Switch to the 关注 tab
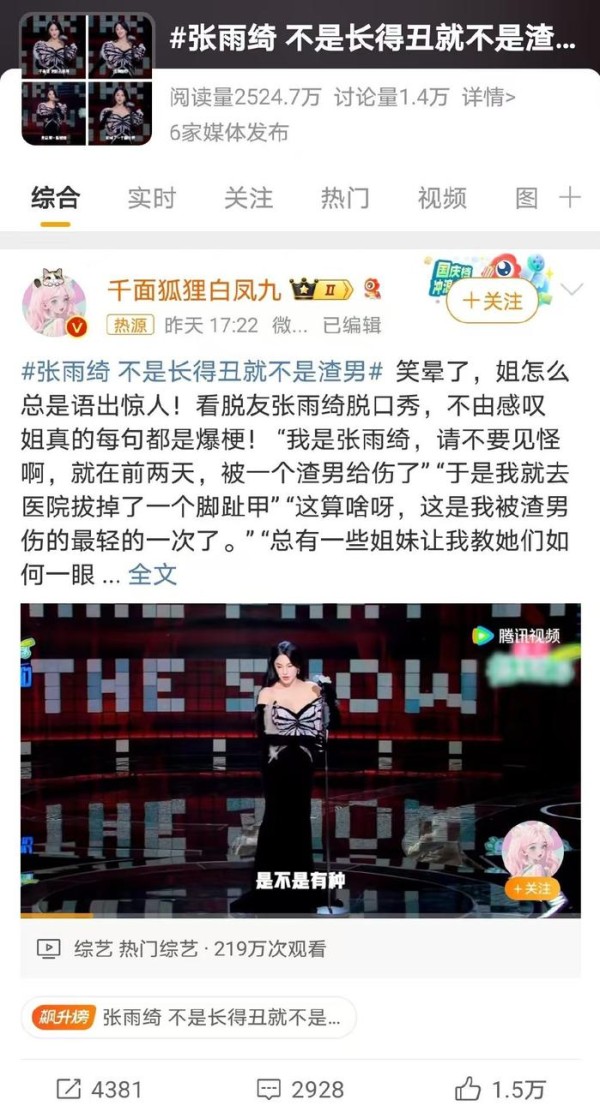The width and height of the screenshot is (600, 1106). click(248, 198)
